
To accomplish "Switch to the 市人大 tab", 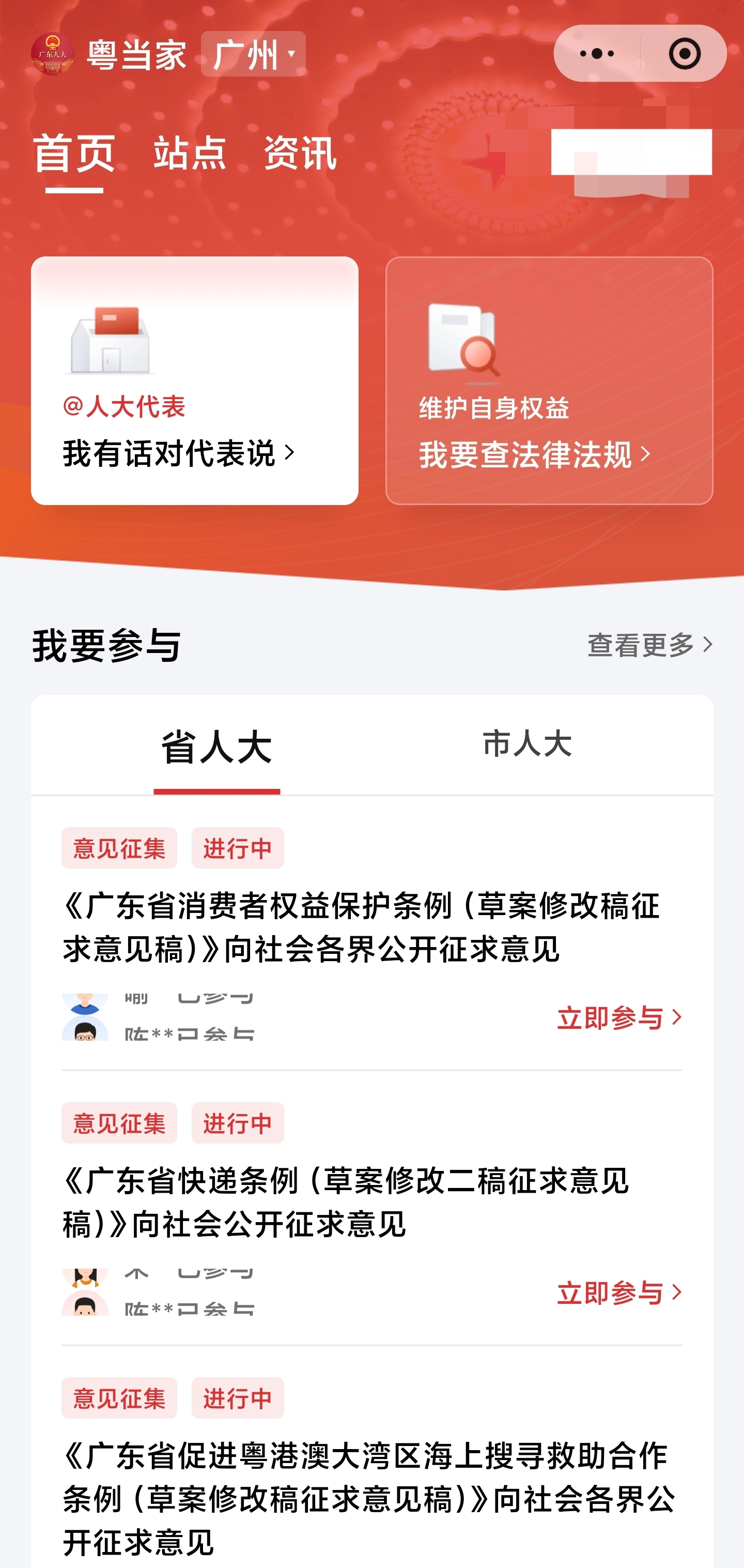I will [x=527, y=744].
